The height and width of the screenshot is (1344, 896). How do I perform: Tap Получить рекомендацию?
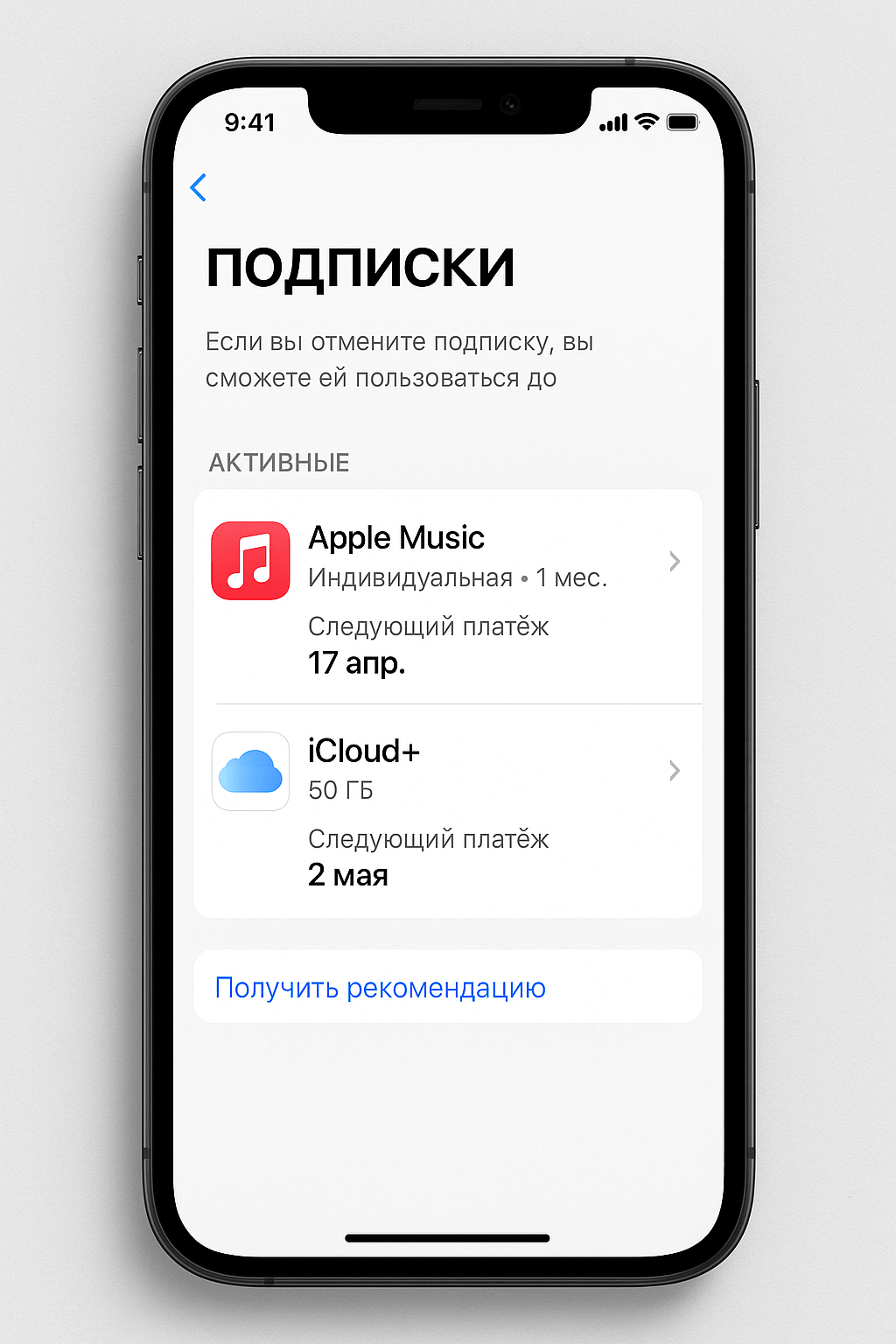tap(381, 987)
